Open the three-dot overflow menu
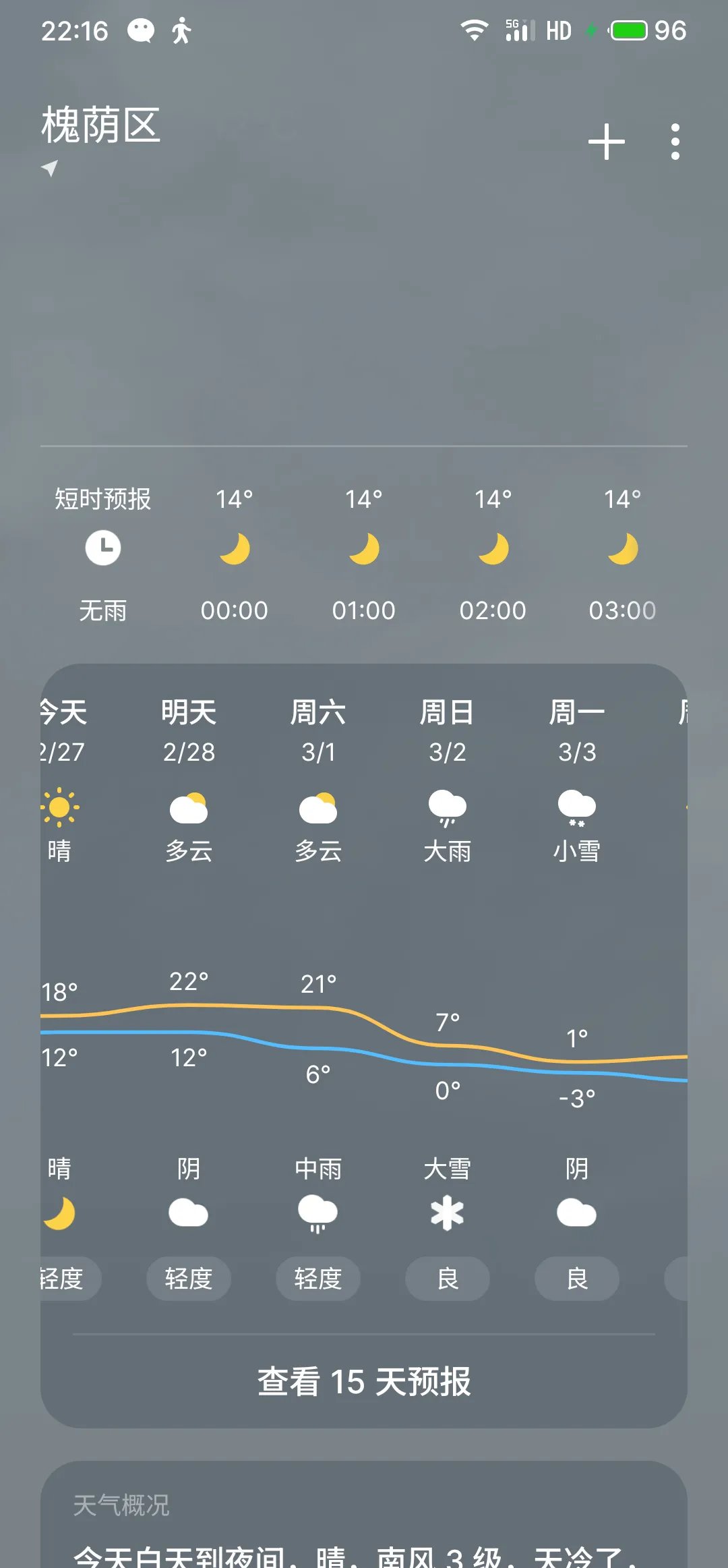 click(x=675, y=142)
